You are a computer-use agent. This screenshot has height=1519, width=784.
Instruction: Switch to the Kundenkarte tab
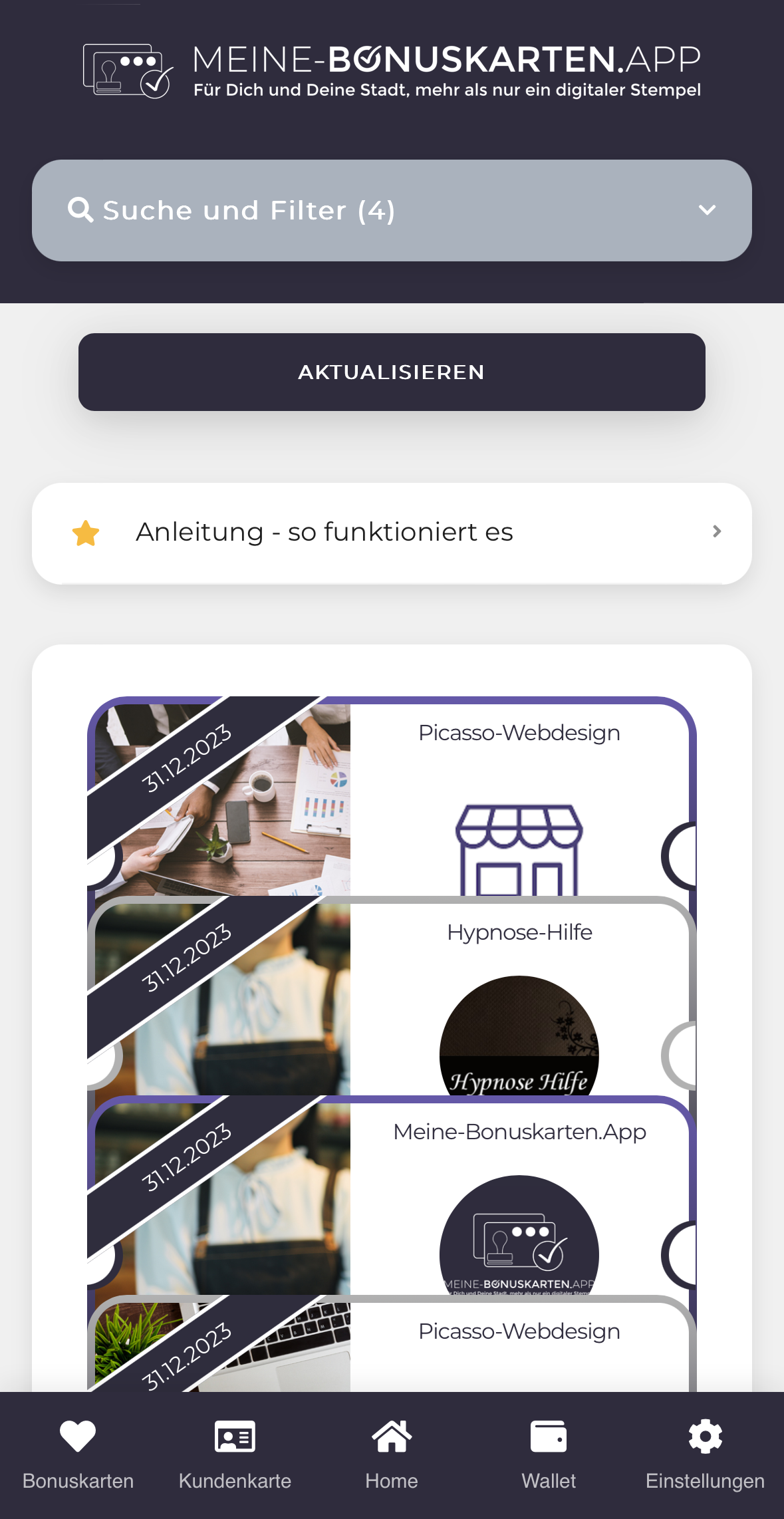pos(235,1454)
